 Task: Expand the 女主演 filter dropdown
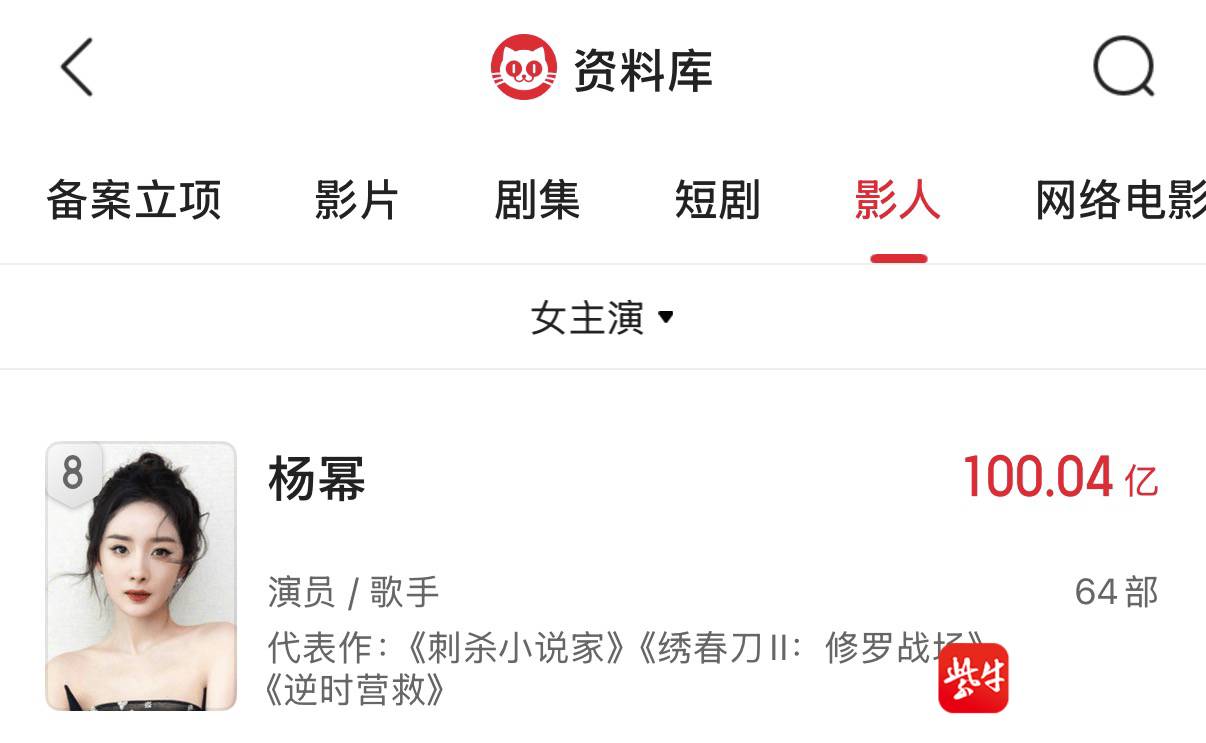tap(603, 319)
